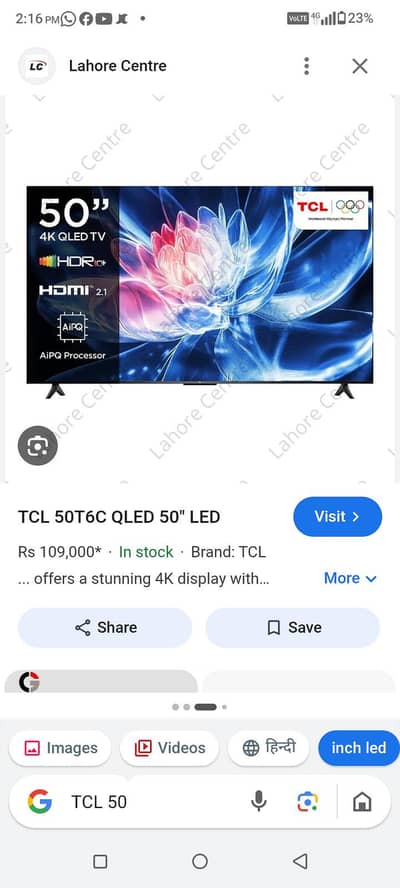Switch results to the Hindi language chip

(269, 748)
